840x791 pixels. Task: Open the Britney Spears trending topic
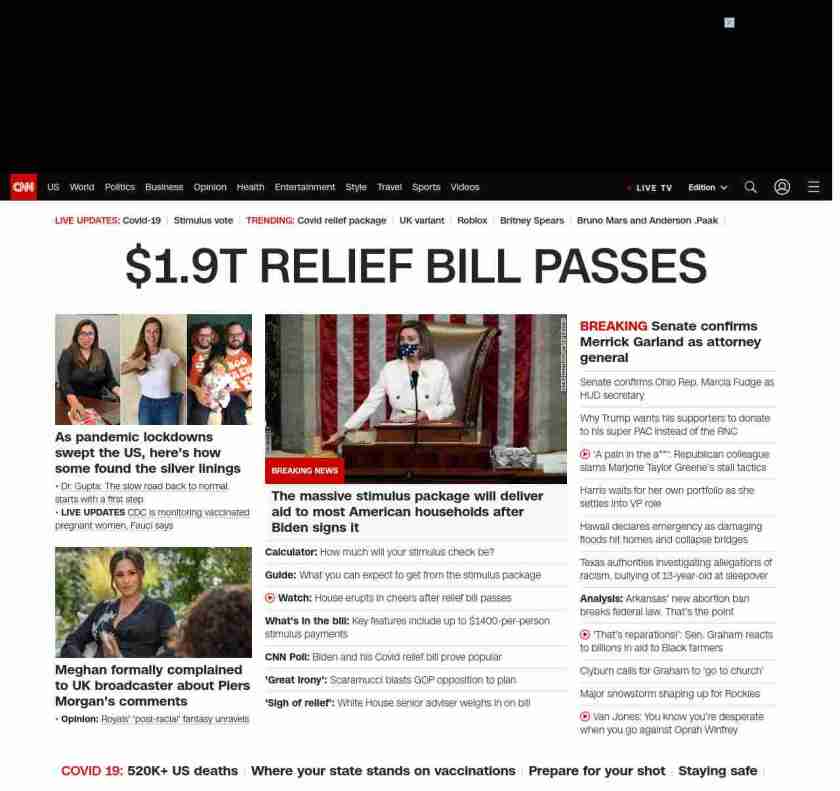coord(532,220)
